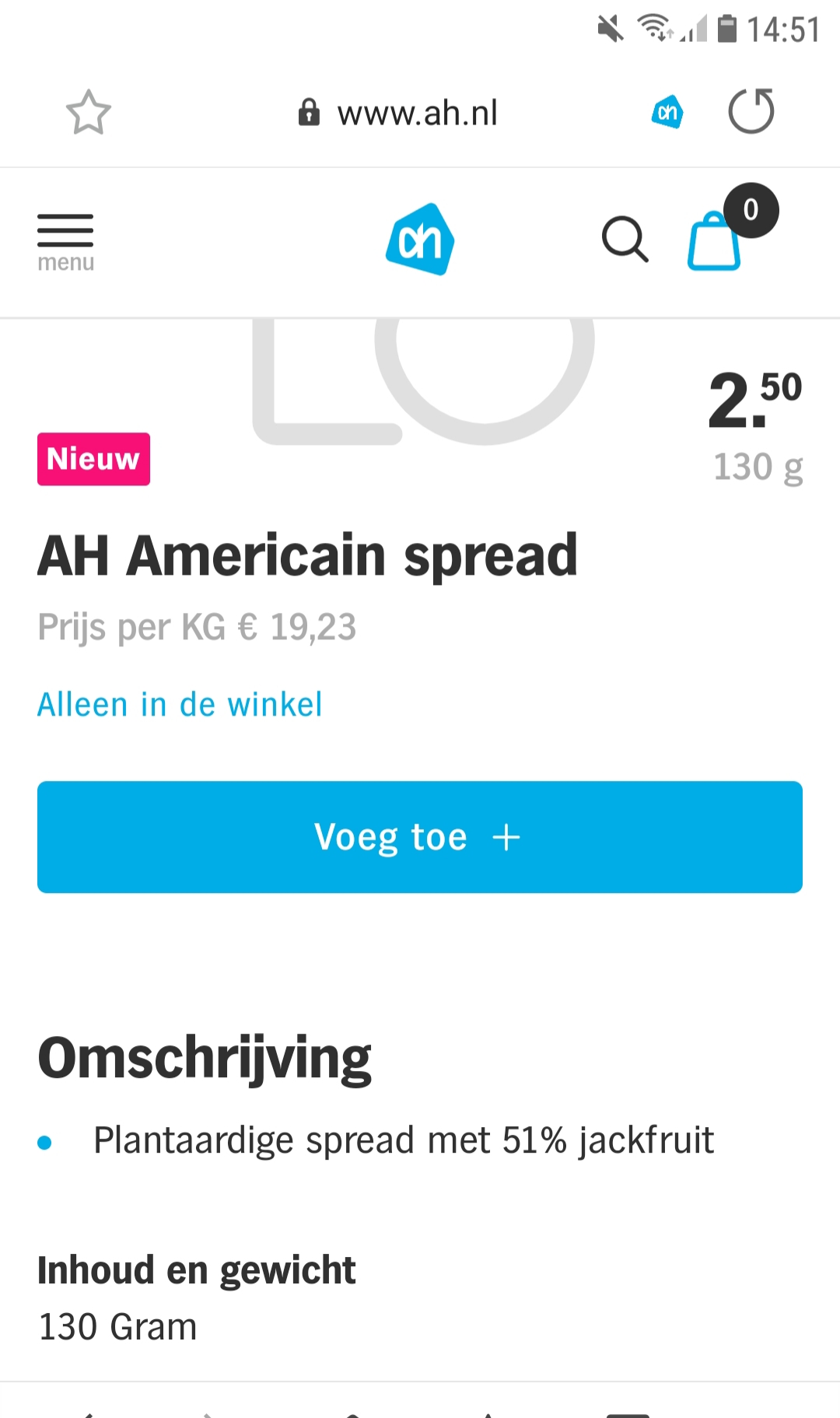This screenshot has width=840, height=1418.
Task: Open the product search
Action: pyautogui.click(x=625, y=240)
